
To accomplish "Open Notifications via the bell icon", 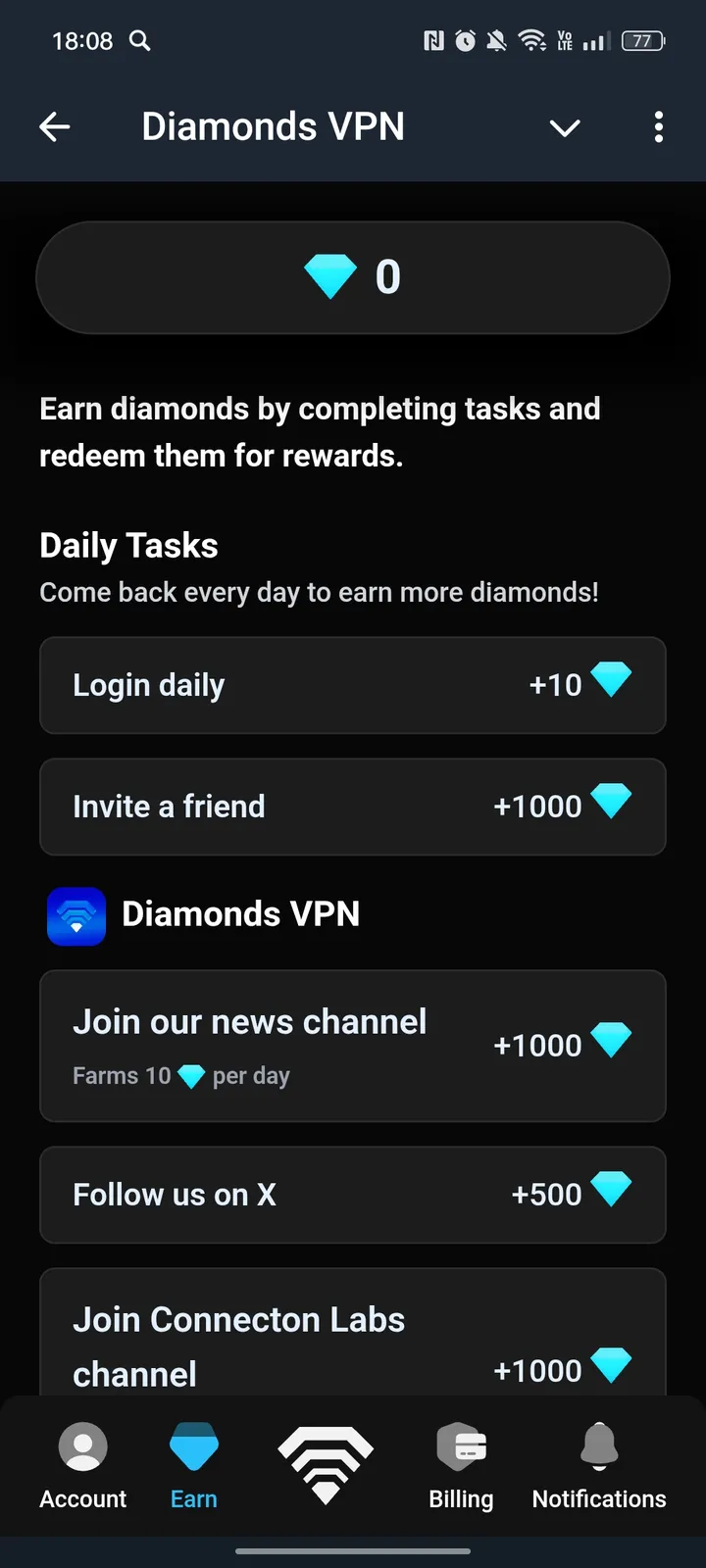I will [x=598, y=1444].
